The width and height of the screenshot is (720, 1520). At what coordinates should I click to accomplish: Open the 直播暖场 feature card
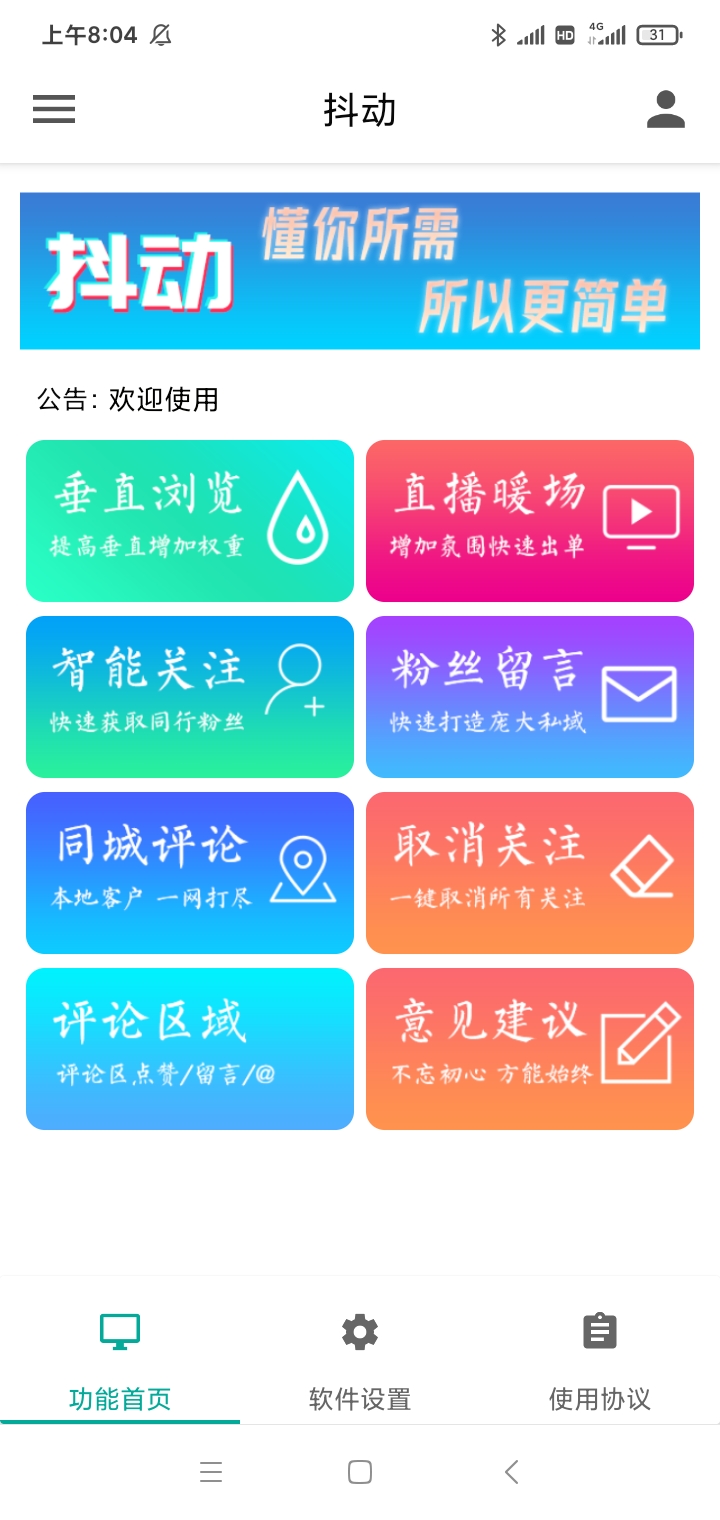click(530, 520)
